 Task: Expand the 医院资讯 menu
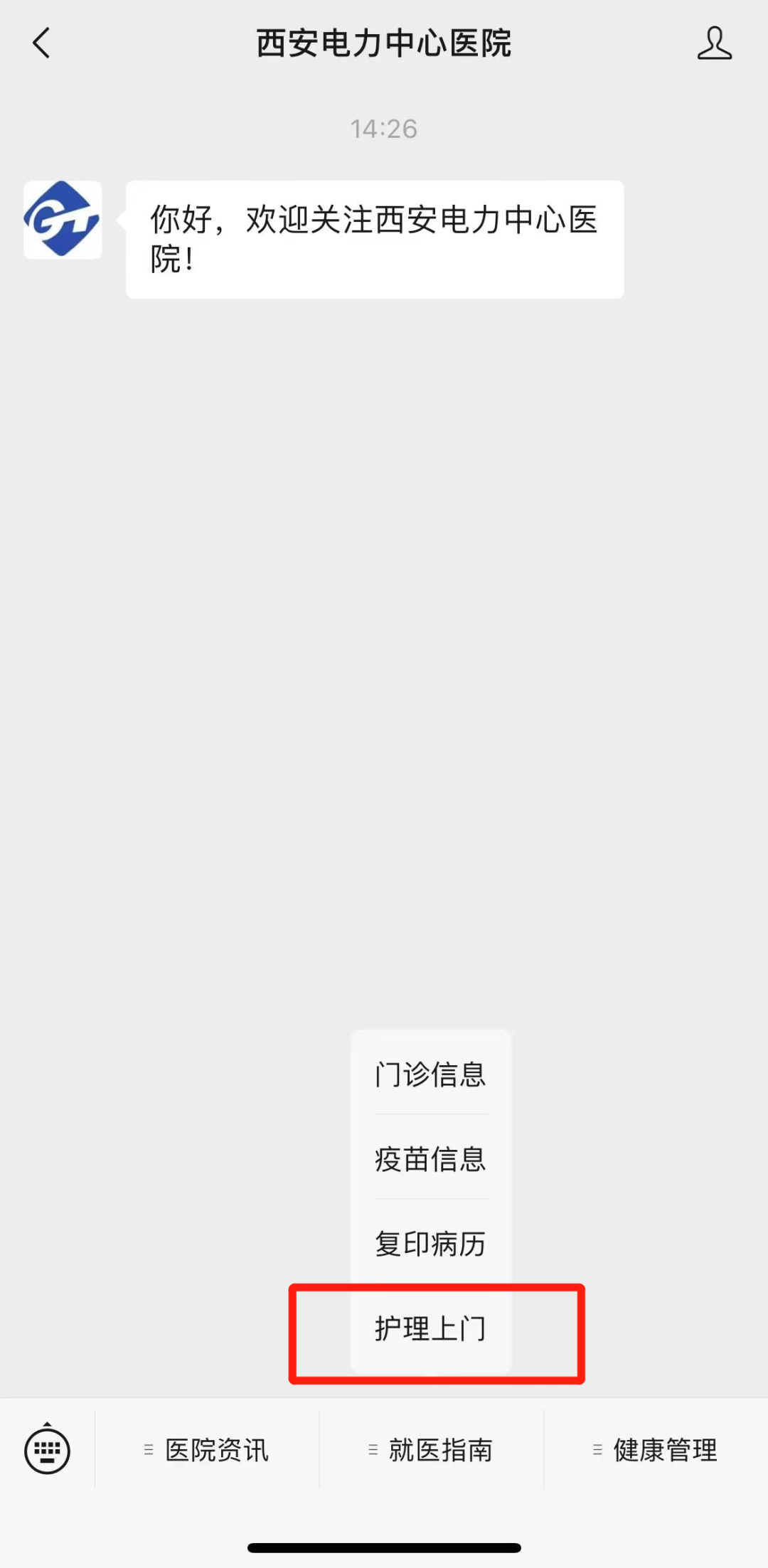(x=207, y=1450)
